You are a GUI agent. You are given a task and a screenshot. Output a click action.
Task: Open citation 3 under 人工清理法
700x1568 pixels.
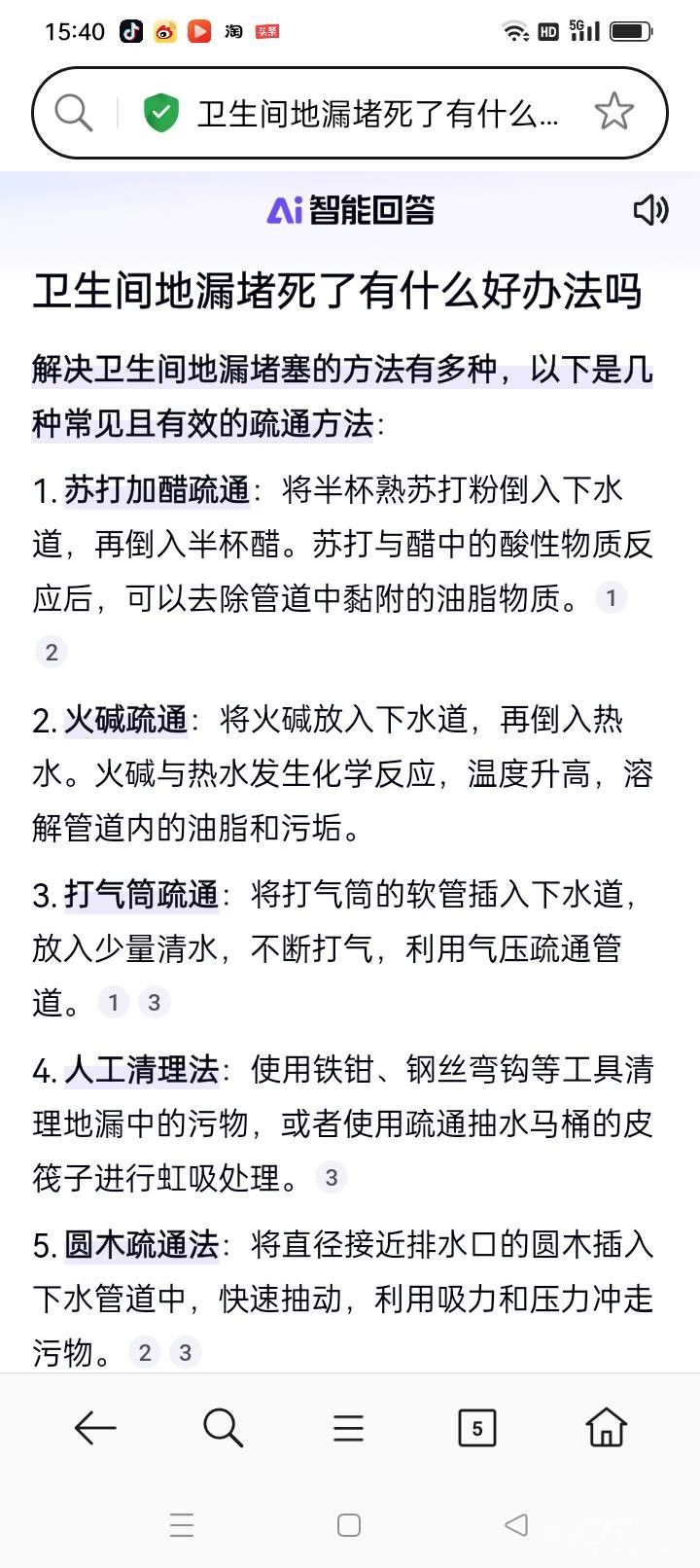pyautogui.click(x=332, y=1177)
